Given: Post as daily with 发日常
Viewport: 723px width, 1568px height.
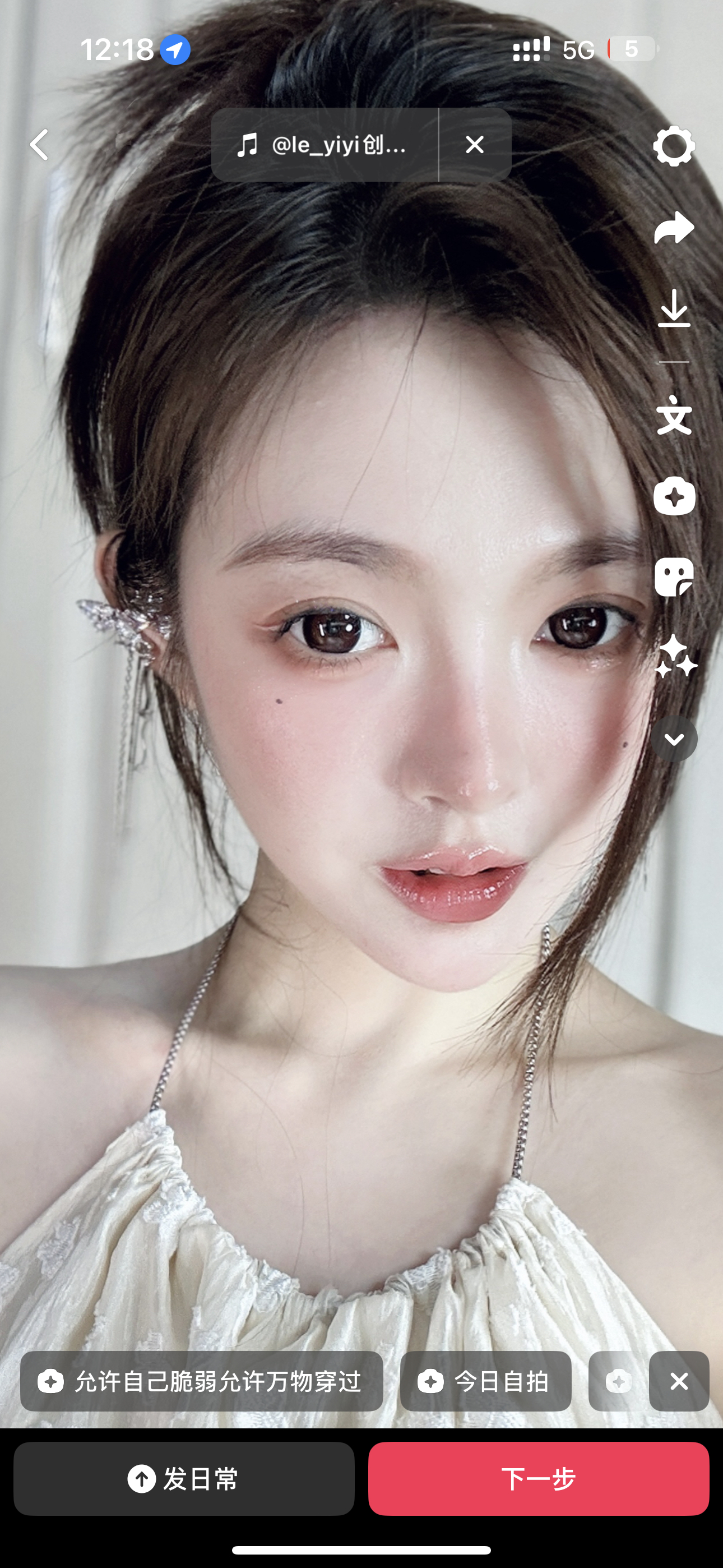Looking at the screenshot, I should pos(184,1478).
